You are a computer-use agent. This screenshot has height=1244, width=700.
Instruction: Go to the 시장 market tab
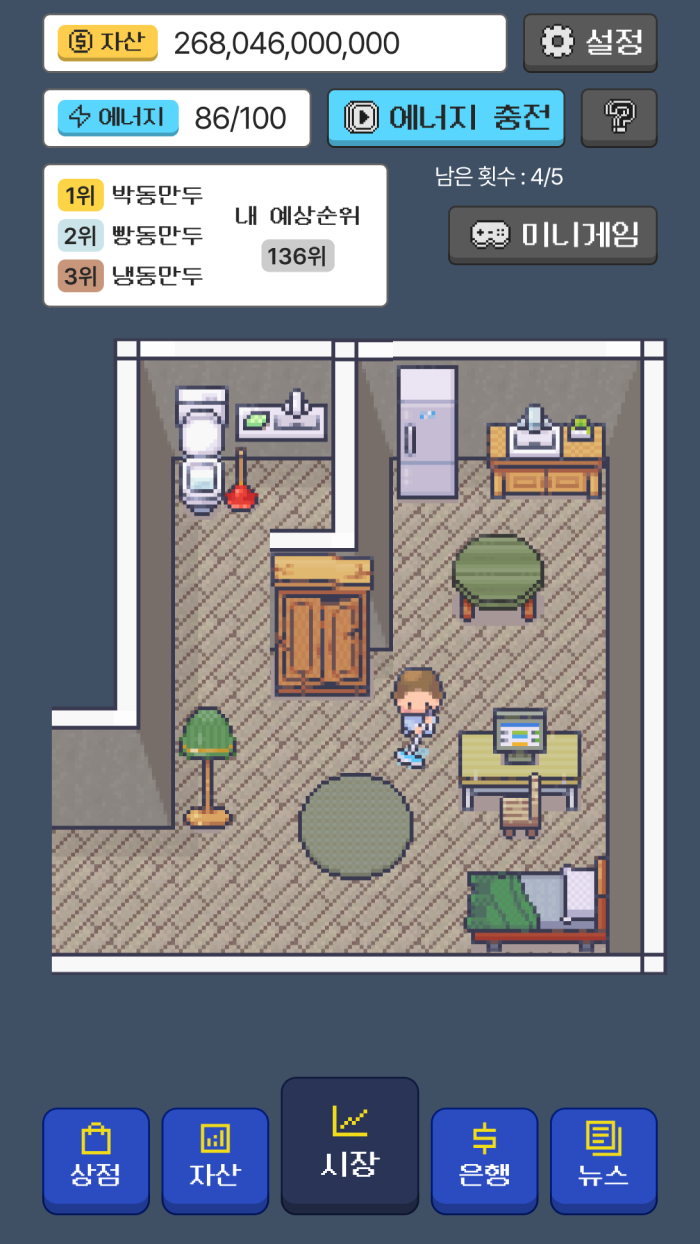[x=350, y=1145]
